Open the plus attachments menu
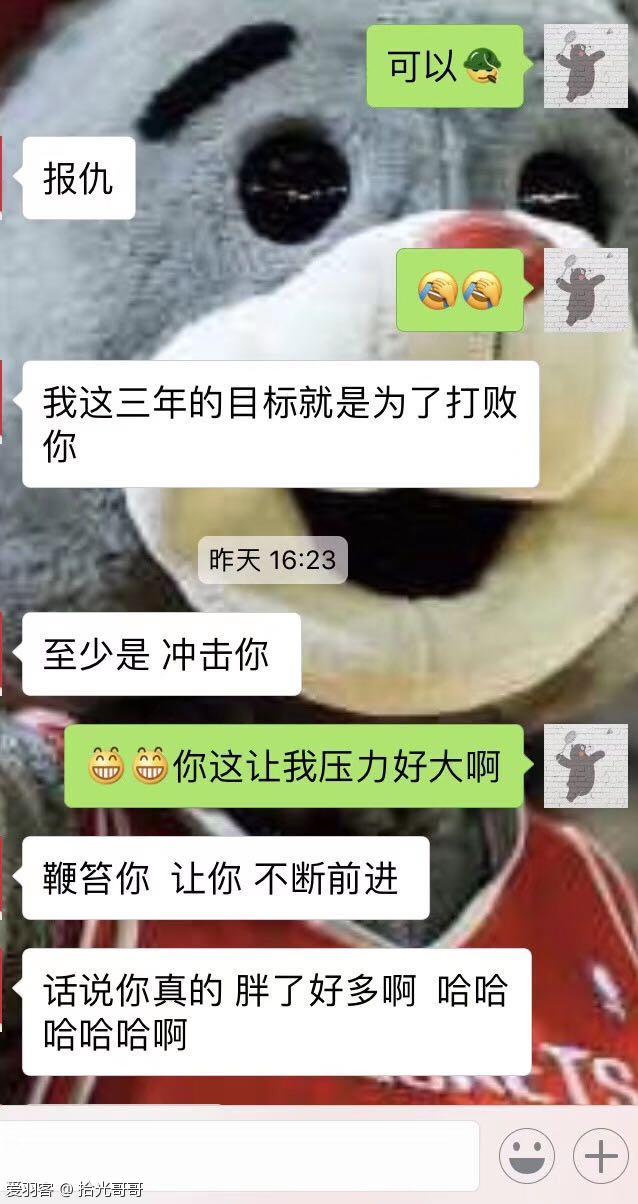The width and height of the screenshot is (638, 1204). [x=600, y=1157]
